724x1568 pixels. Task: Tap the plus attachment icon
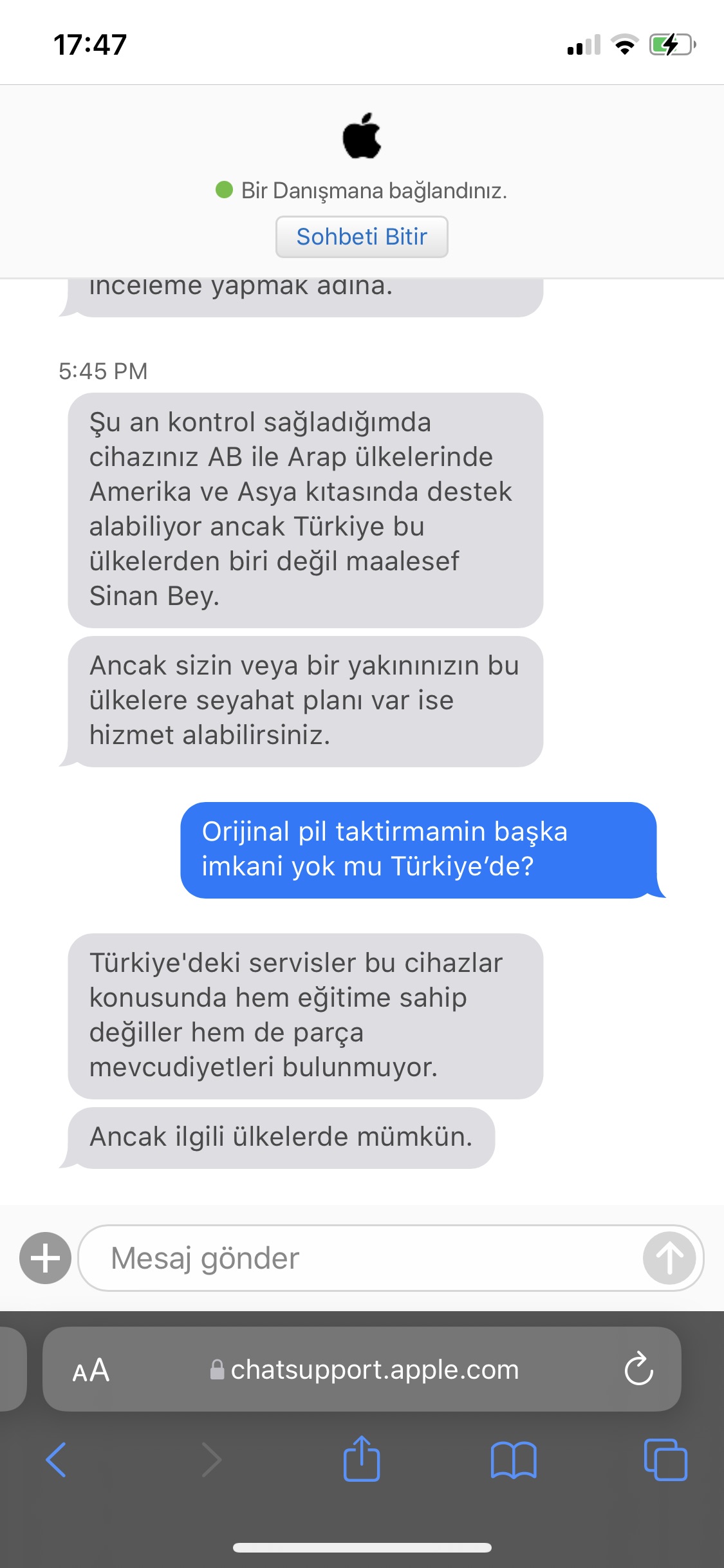45,1258
